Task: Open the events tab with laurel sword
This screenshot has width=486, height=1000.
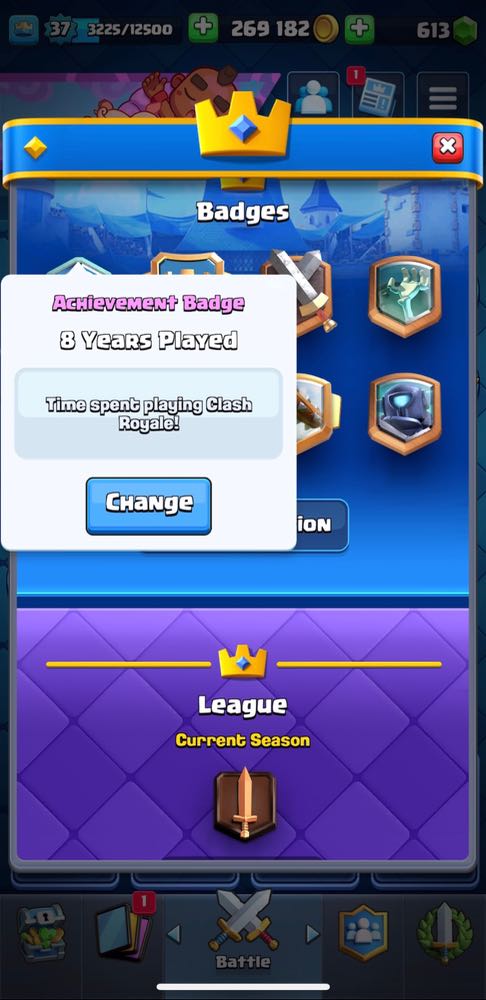Action: [445, 932]
